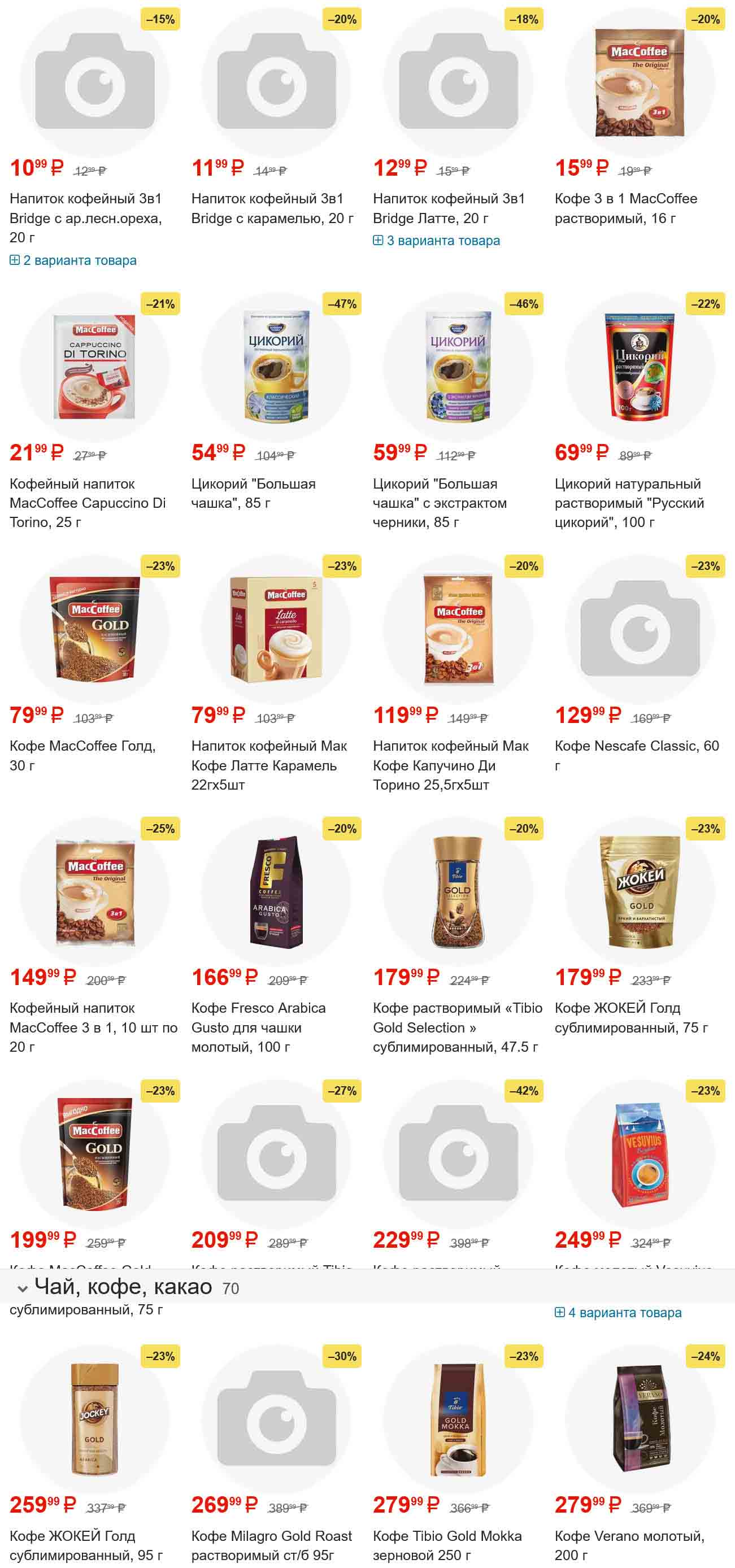Open Цикорий Большая чашка 85 г for 54.99
735x1568 pixels.
[253, 493]
